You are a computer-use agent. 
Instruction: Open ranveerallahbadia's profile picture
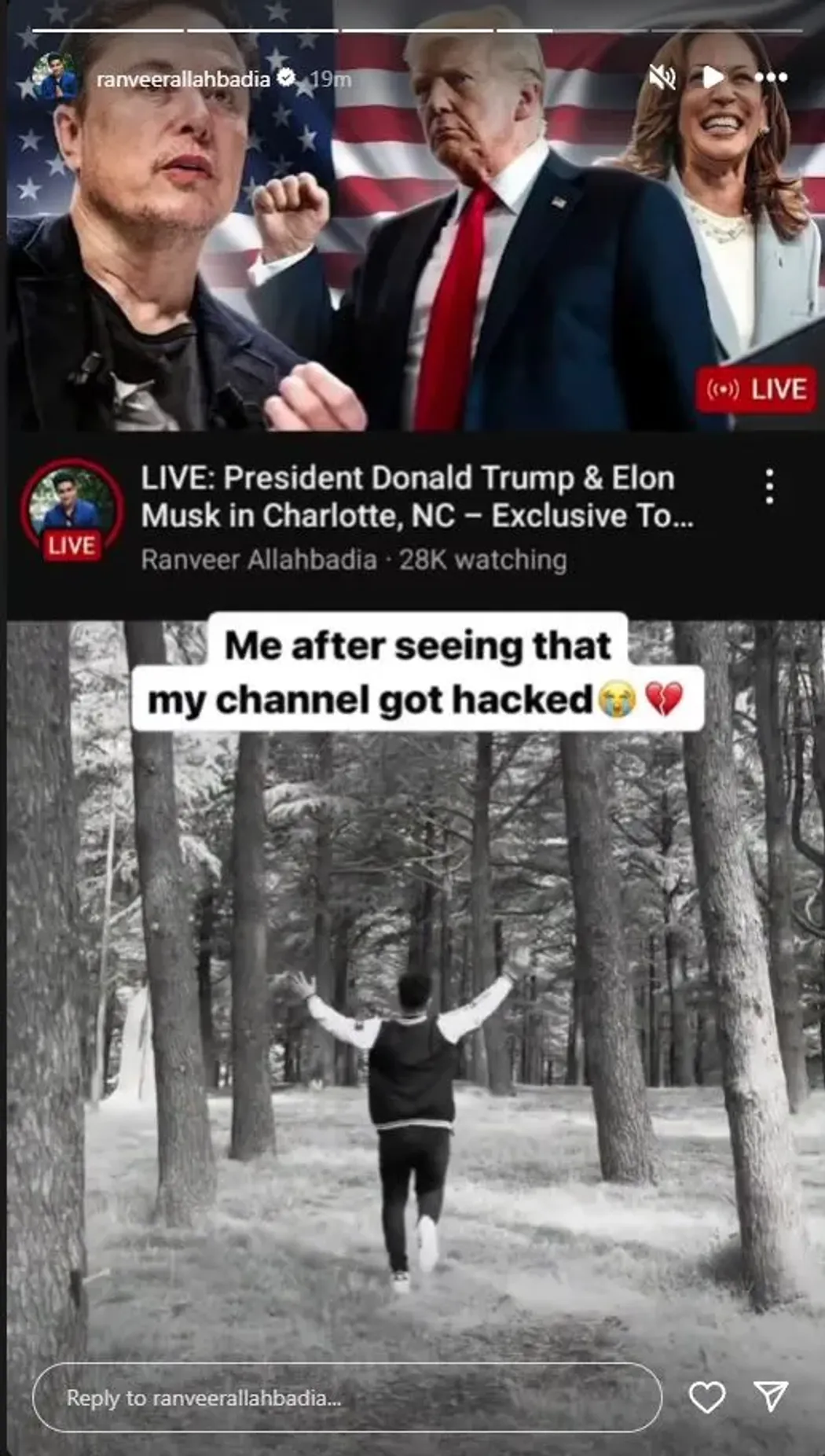coord(57,78)
